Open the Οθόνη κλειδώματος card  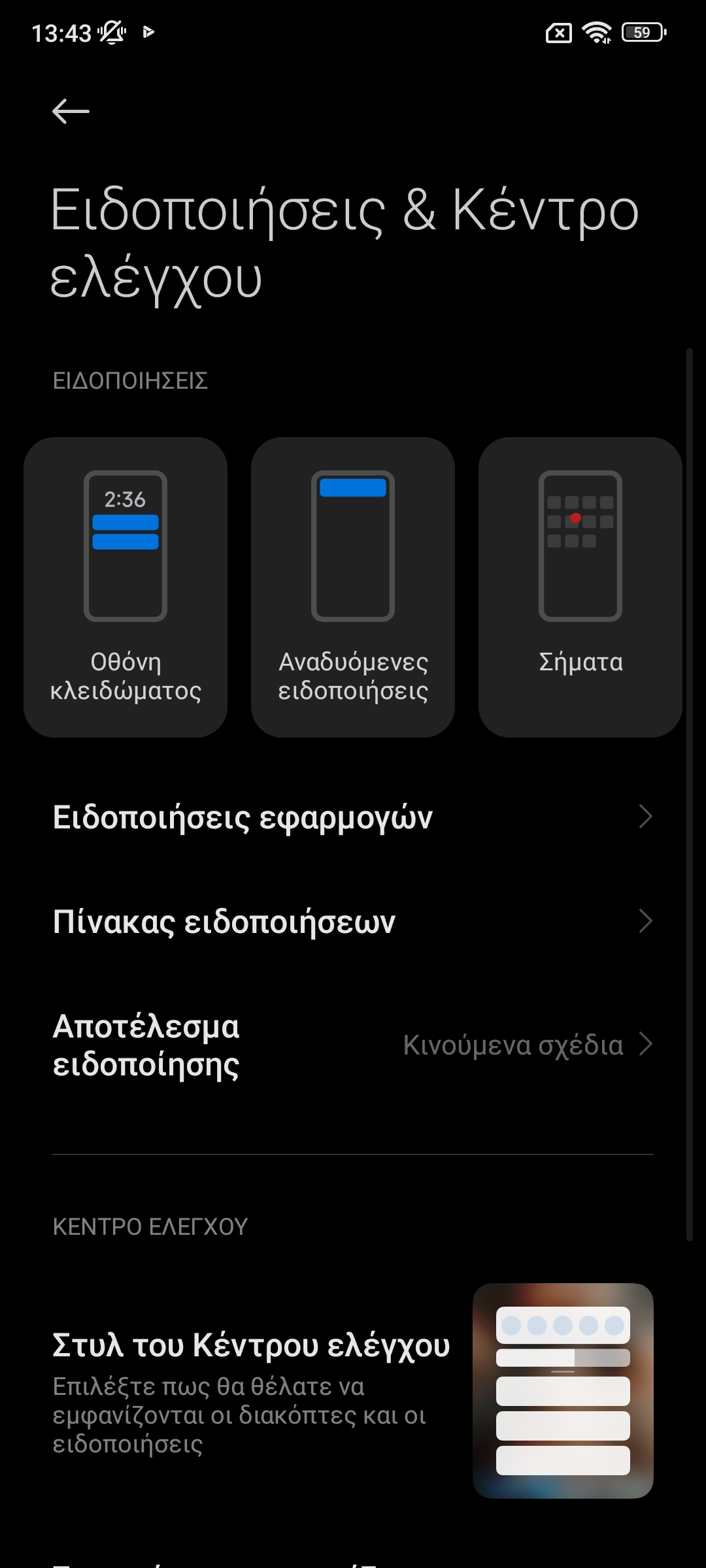[x=126, y=587]
